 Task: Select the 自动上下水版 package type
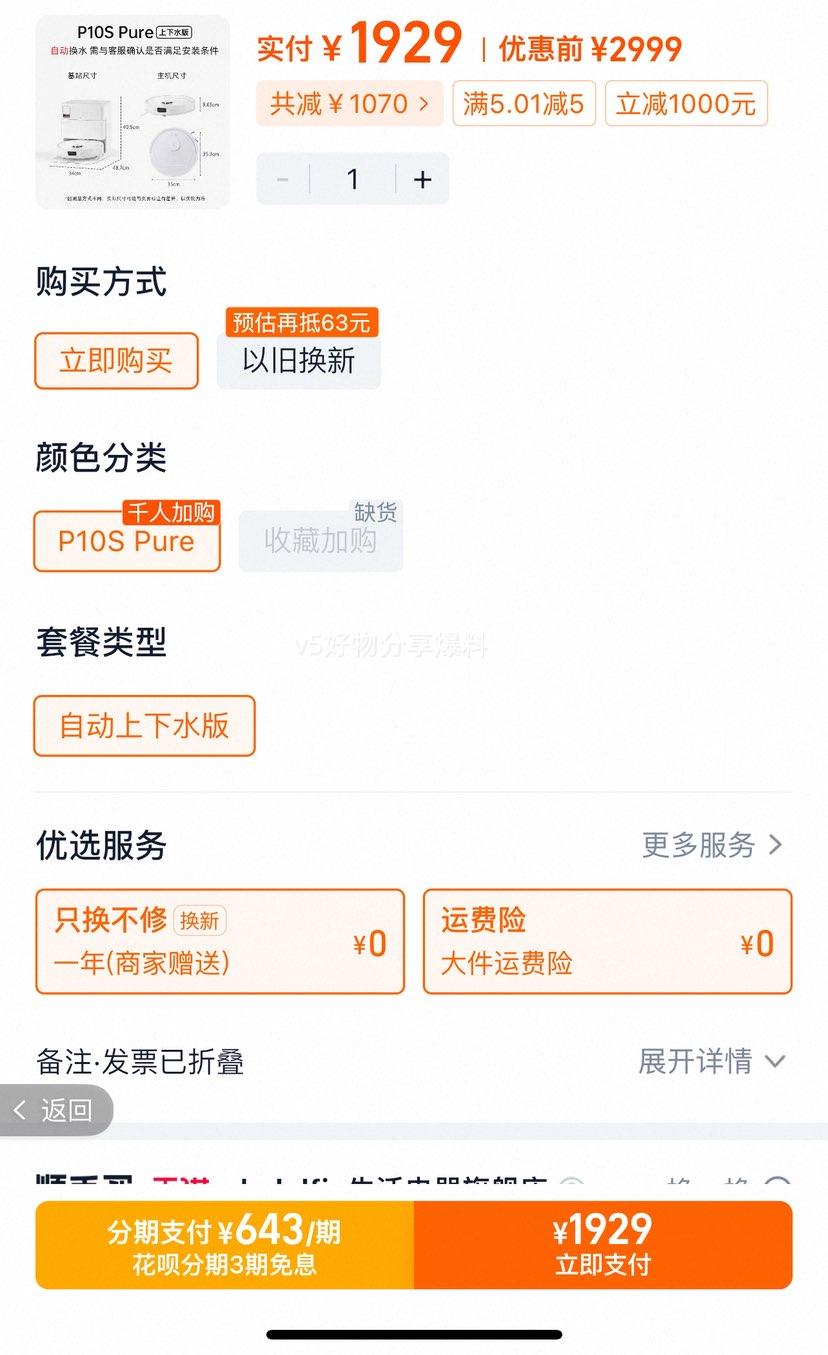point(144,726)
